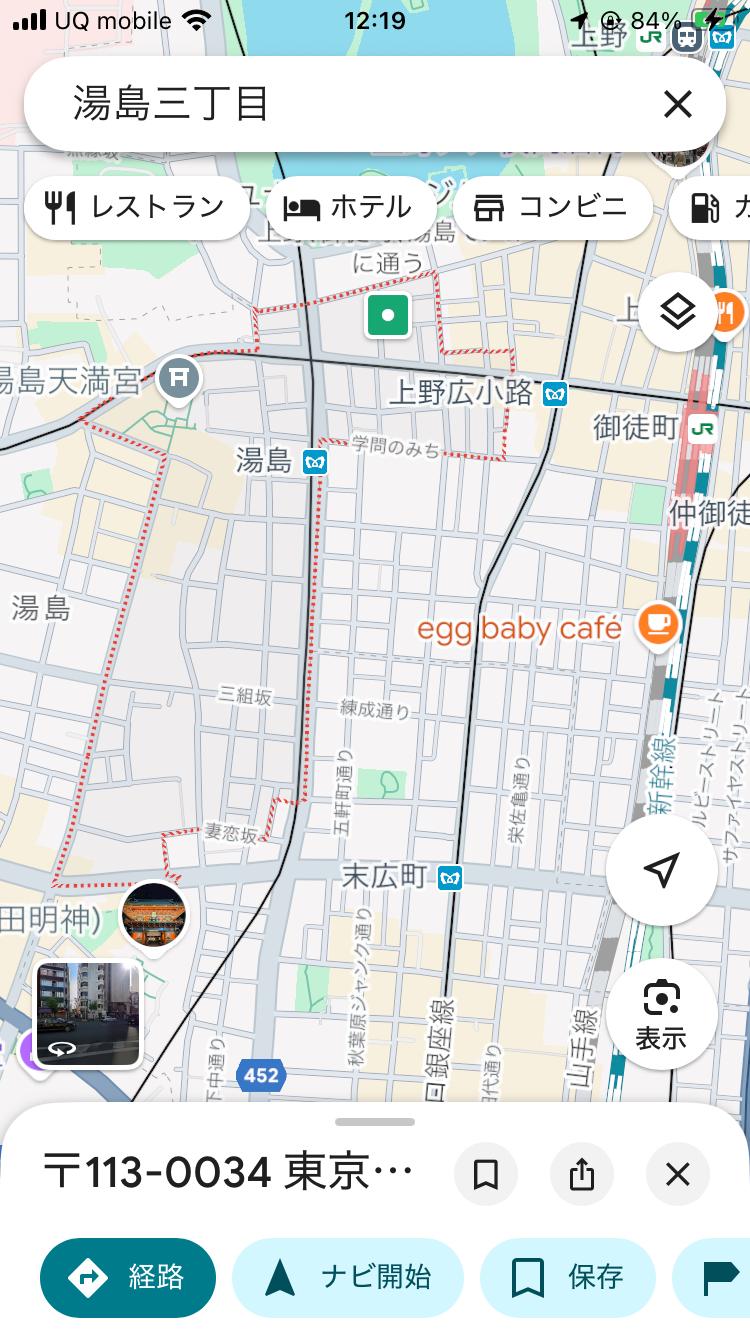
Task: Filter map by レストラン chip
Action: (136, 208)
